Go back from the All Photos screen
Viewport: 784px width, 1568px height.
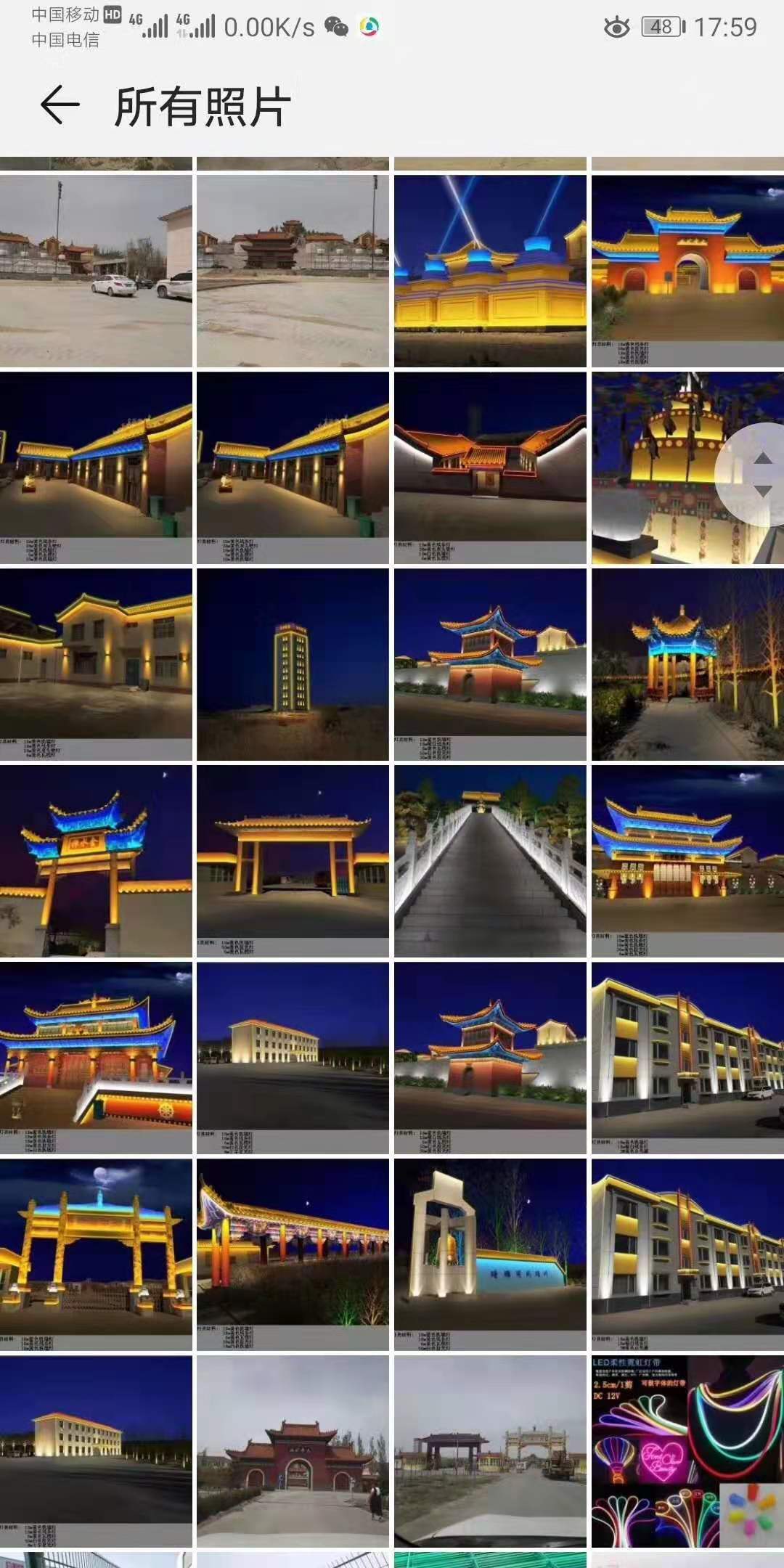coord(60,105)
